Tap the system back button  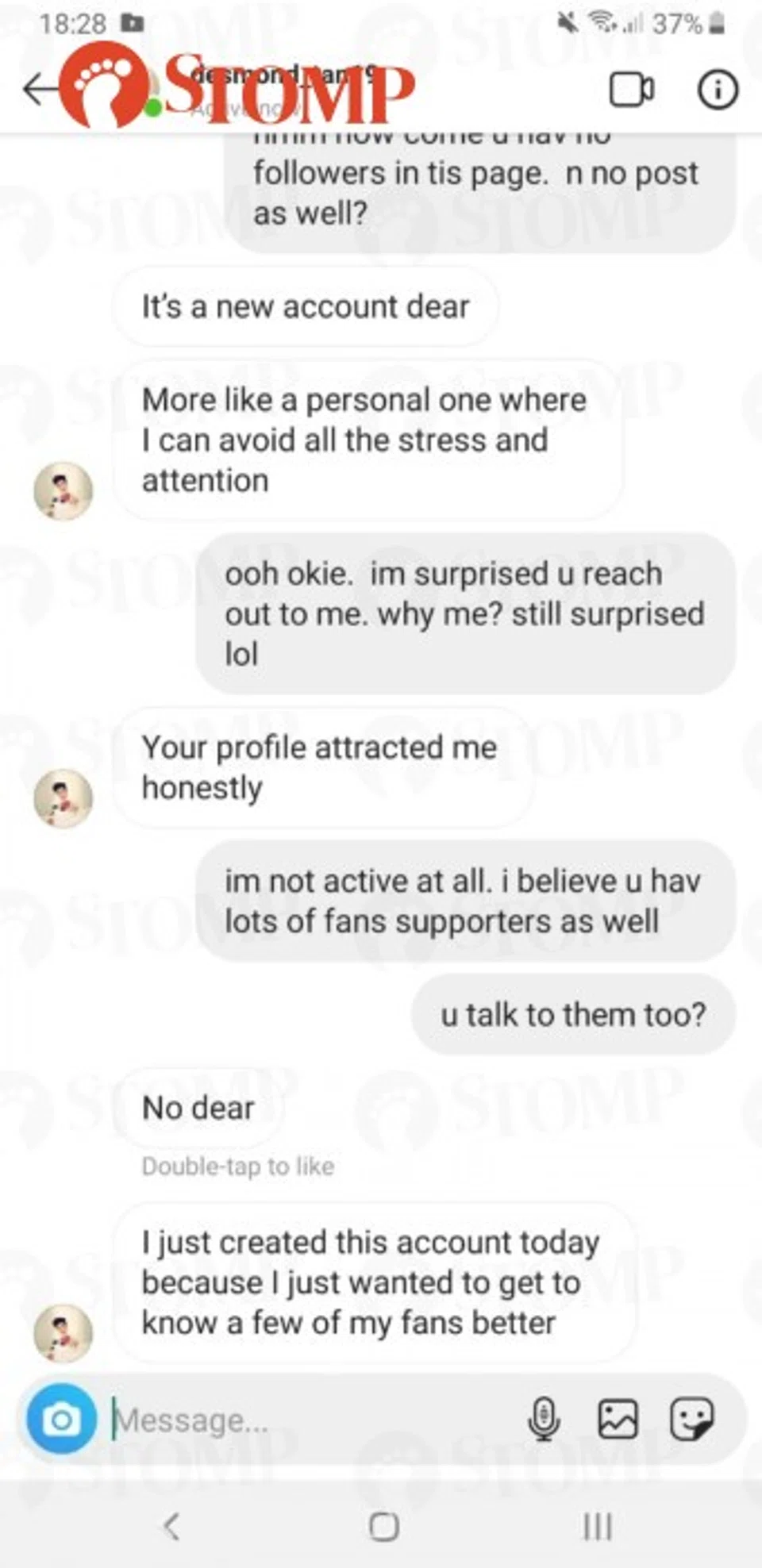pyautogui.click(x=171, y=1525)
